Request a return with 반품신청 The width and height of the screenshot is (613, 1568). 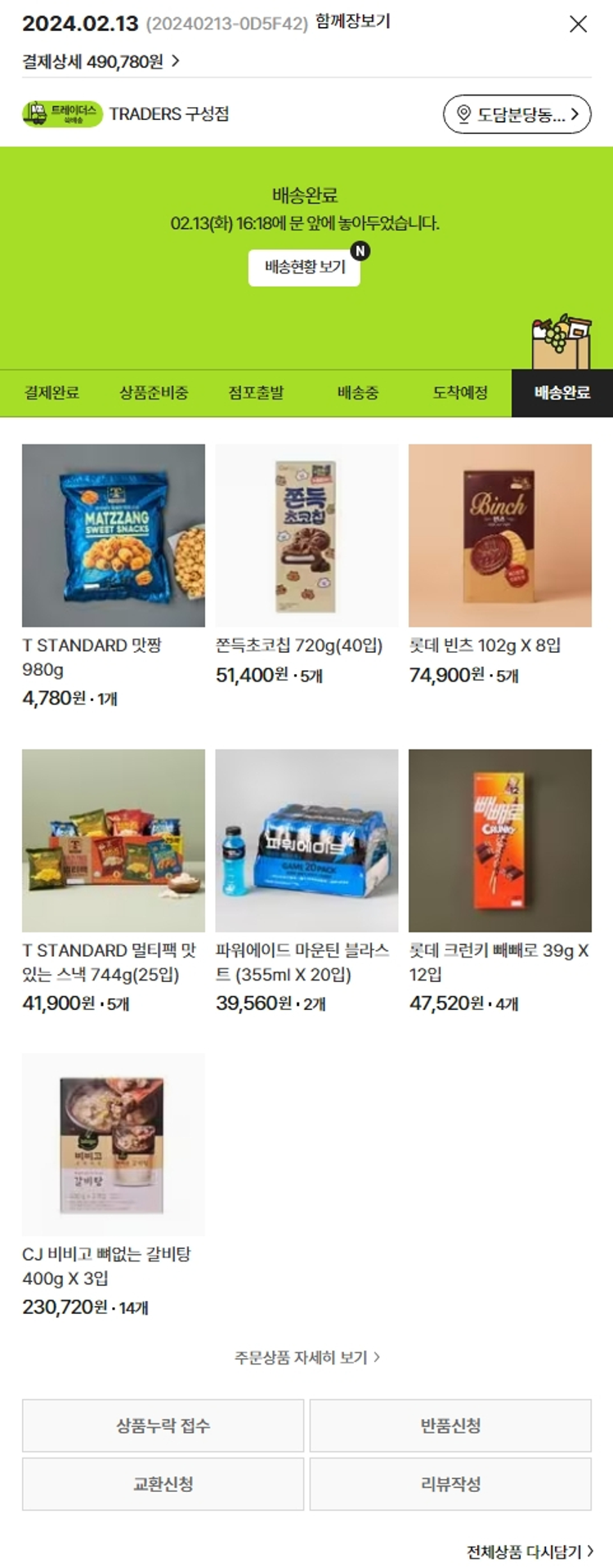pyautogui.click(x=450, y=1426)
